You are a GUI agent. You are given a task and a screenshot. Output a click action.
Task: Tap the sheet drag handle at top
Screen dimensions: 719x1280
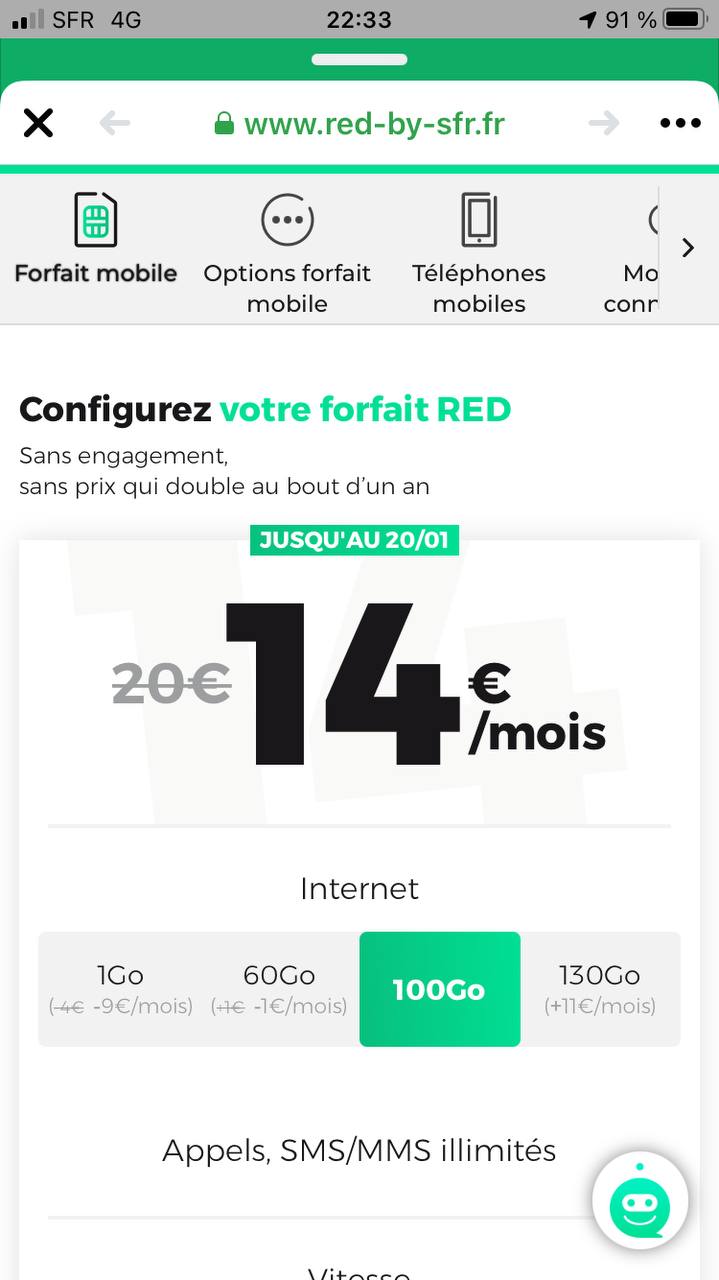(359, 59)
